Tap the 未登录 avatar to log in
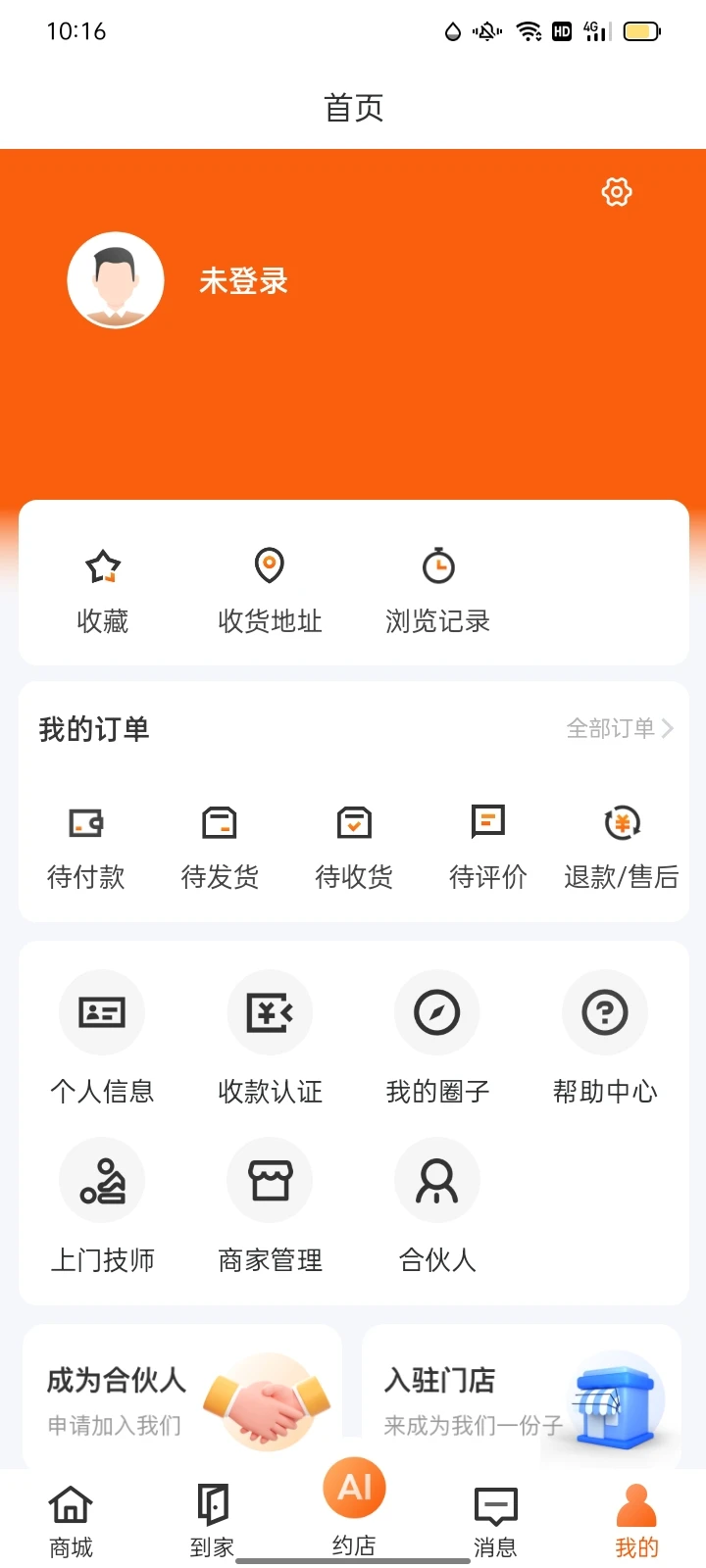Screen dimensions: 706x1568 pos(116,280)
